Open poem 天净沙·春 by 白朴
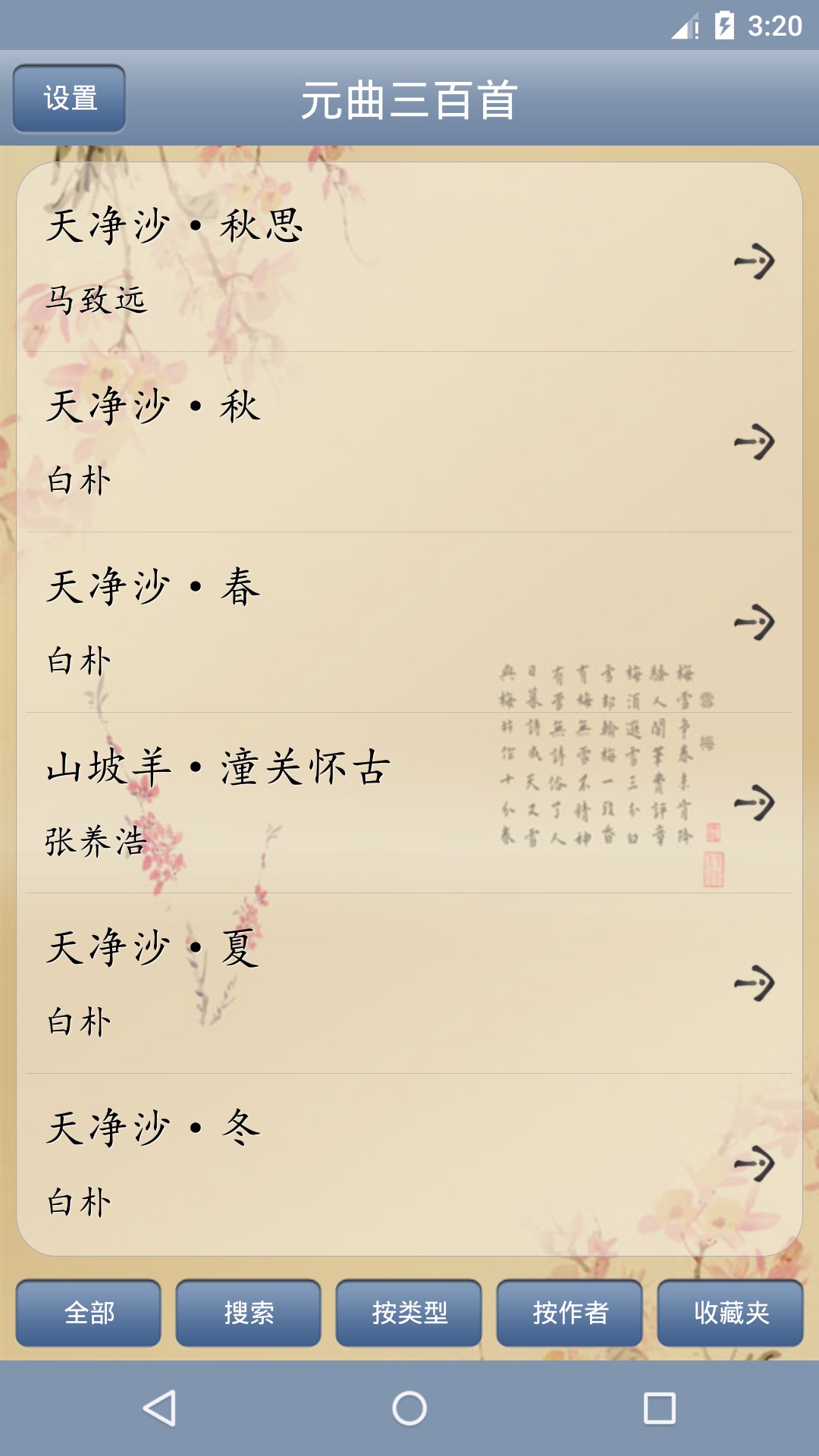 tap(409, 623)
